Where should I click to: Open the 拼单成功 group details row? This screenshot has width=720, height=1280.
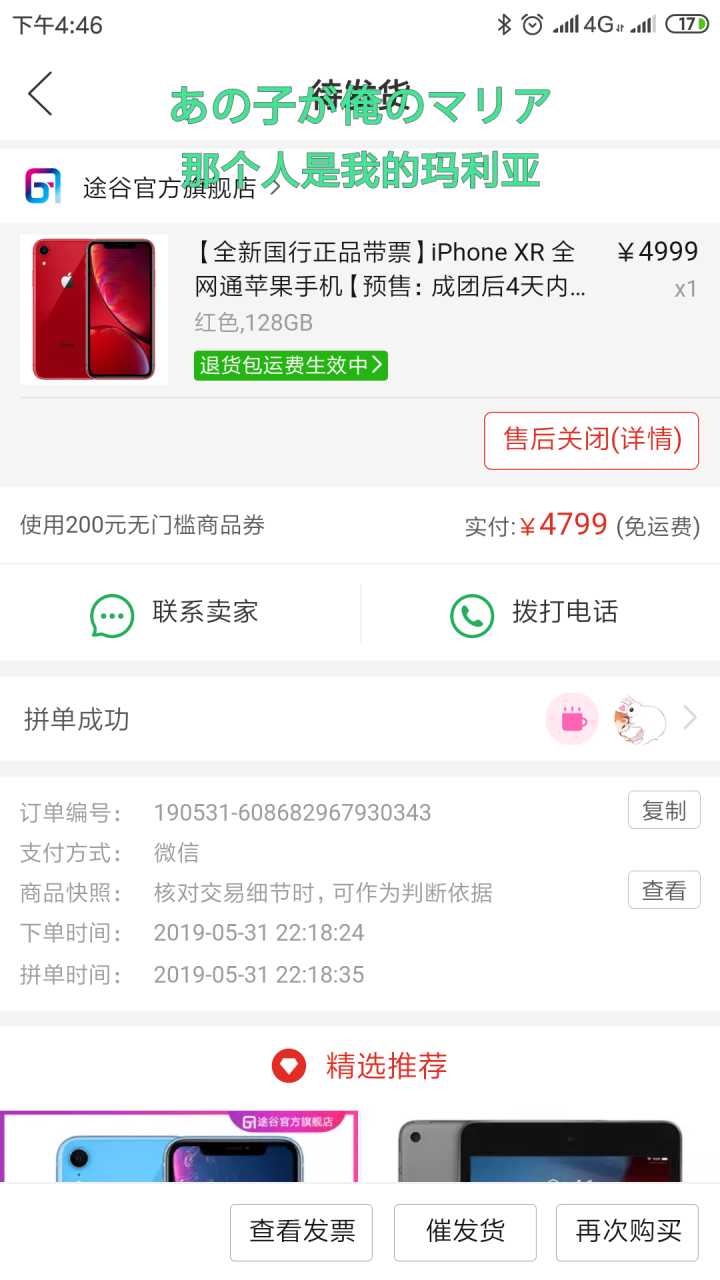coord(360,719)
